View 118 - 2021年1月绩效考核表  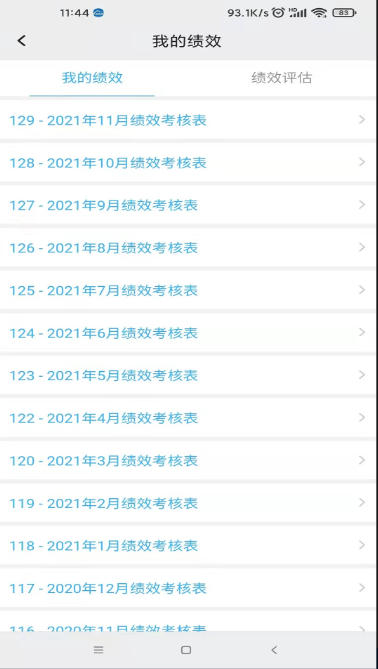coord(188,546)
